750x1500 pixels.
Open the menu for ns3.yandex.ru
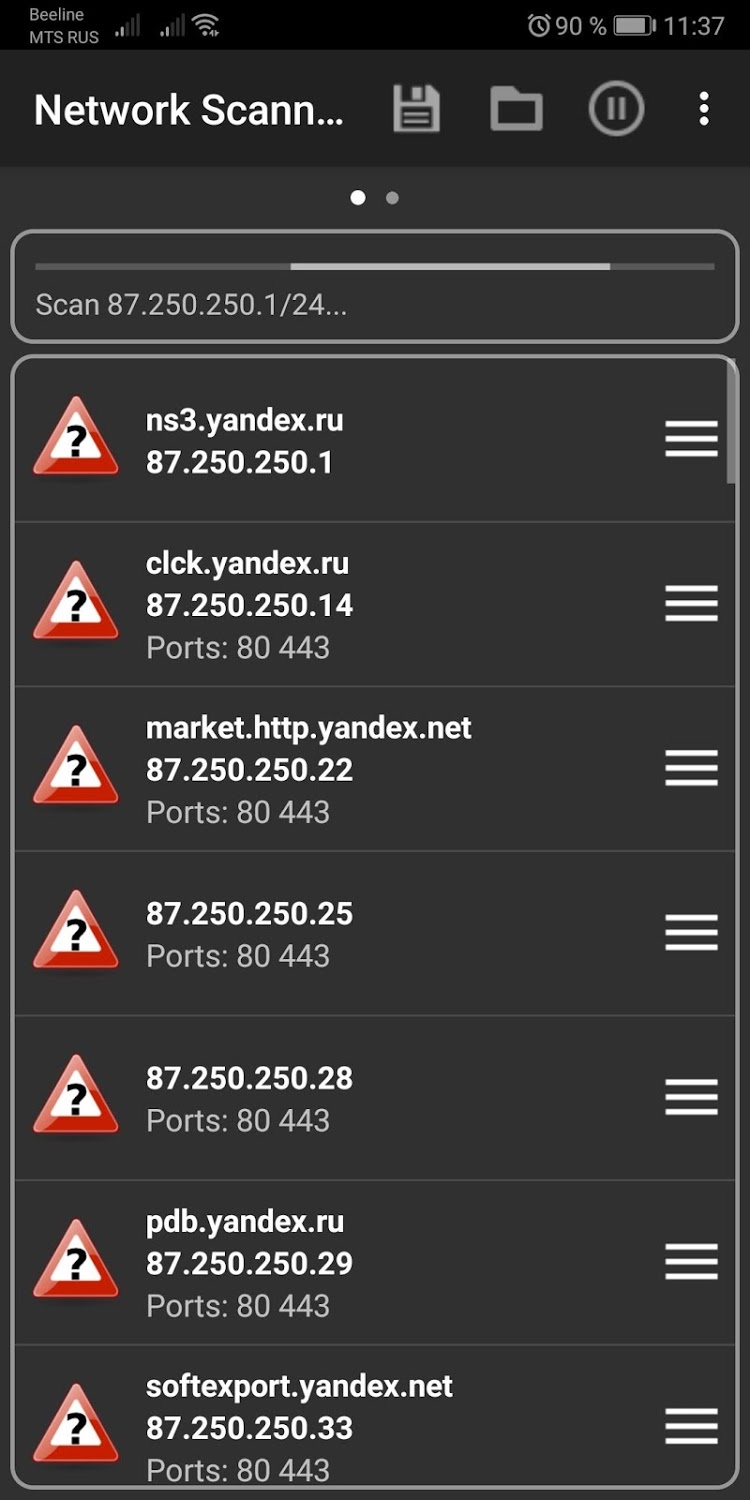point(691,439)
